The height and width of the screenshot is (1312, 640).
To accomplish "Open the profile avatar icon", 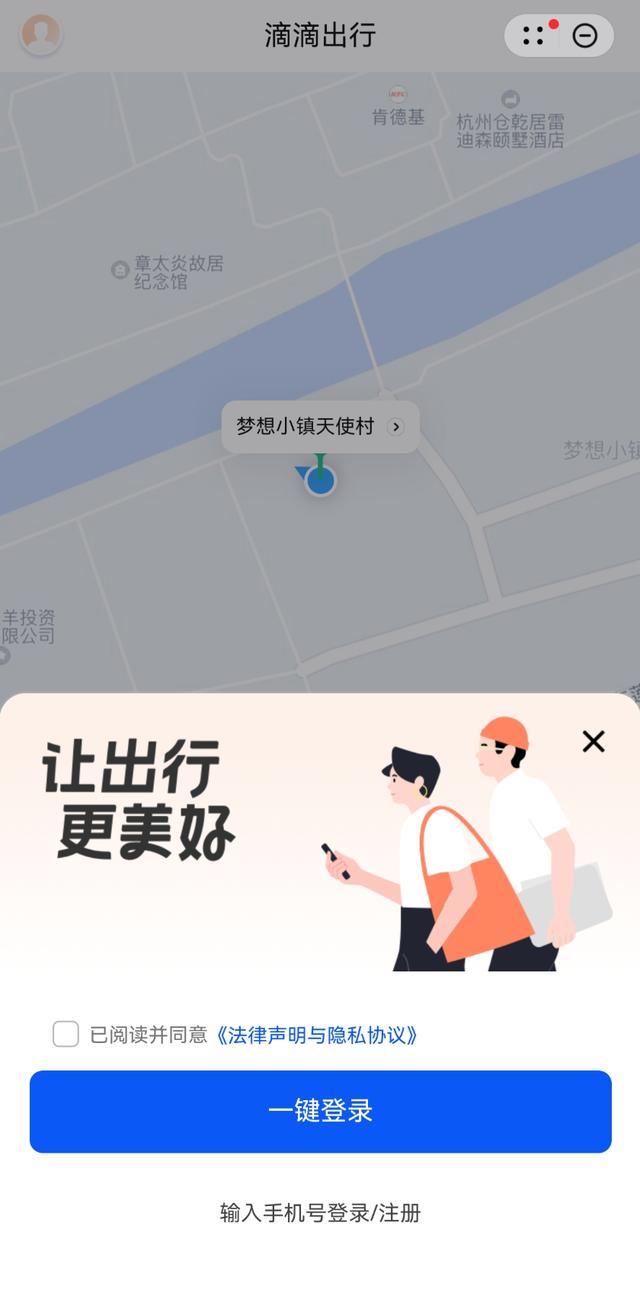I will coord(41,35).
